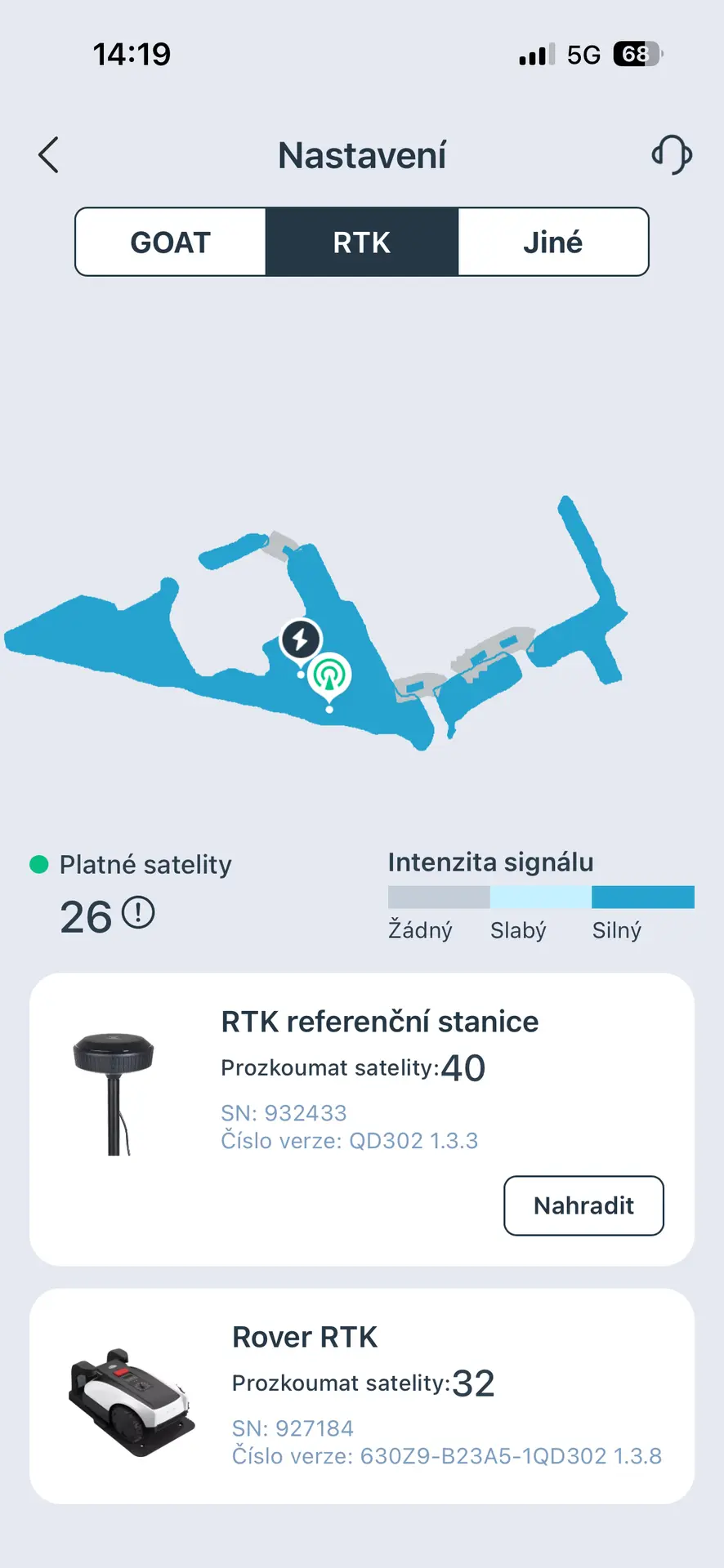Select the RTK tab
This screenshot has height=1568, width=724.
[x=361, y=243]
